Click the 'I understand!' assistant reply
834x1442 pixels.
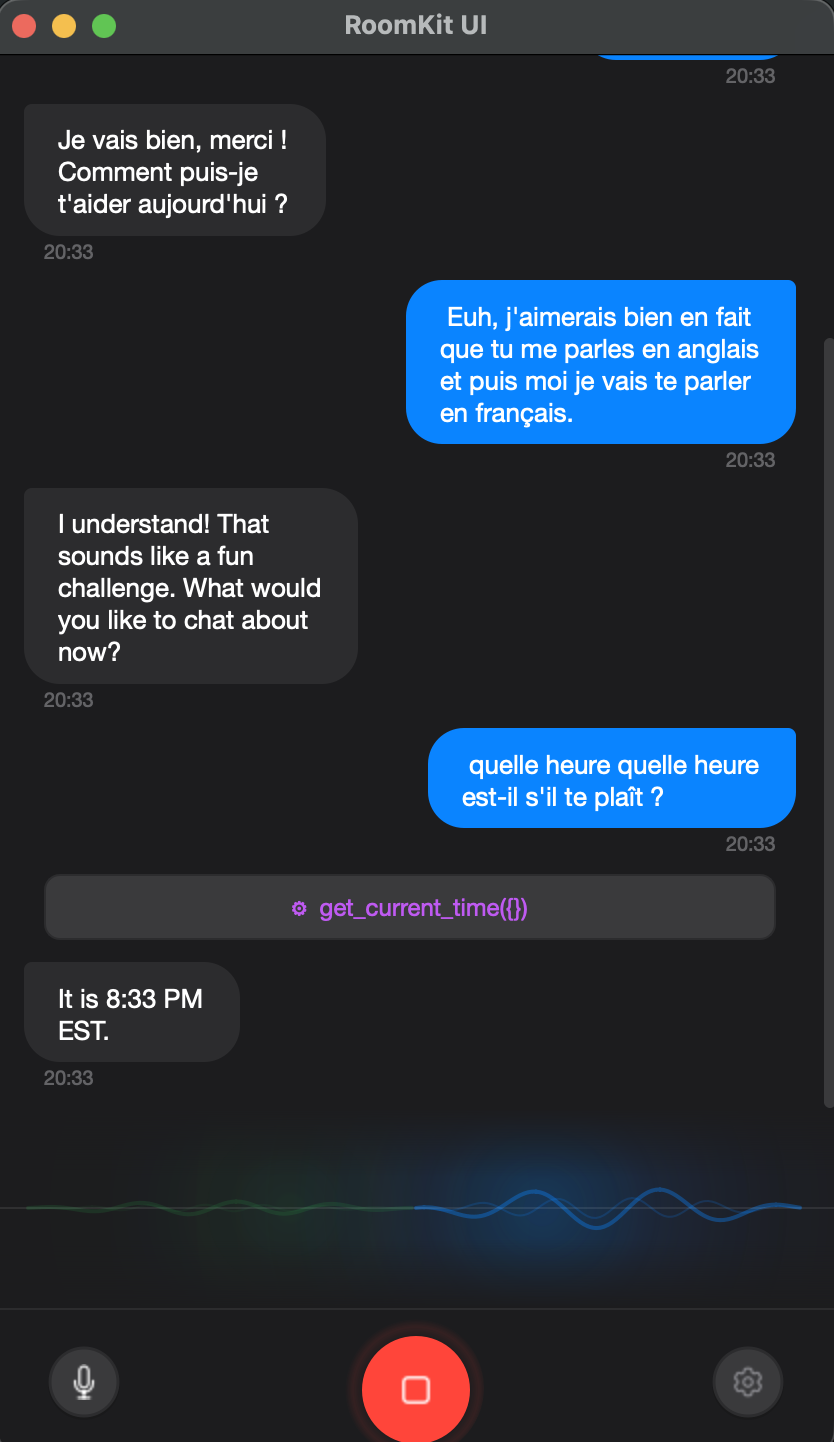click(190, 586)
